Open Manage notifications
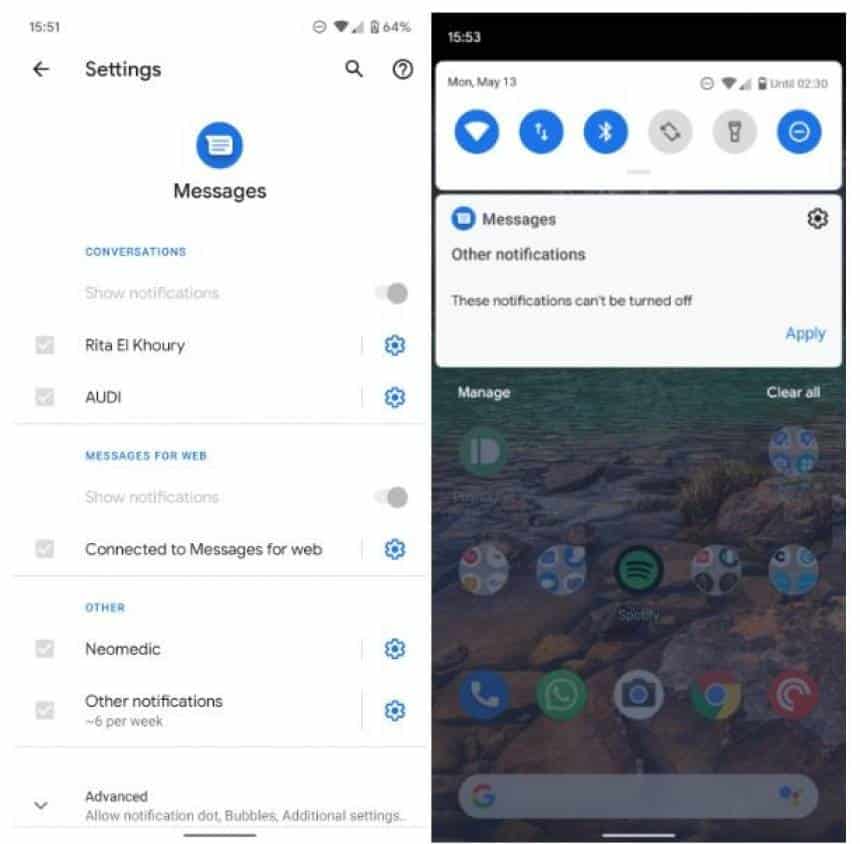Screen dimensions: 860x844 pos(484,393)
